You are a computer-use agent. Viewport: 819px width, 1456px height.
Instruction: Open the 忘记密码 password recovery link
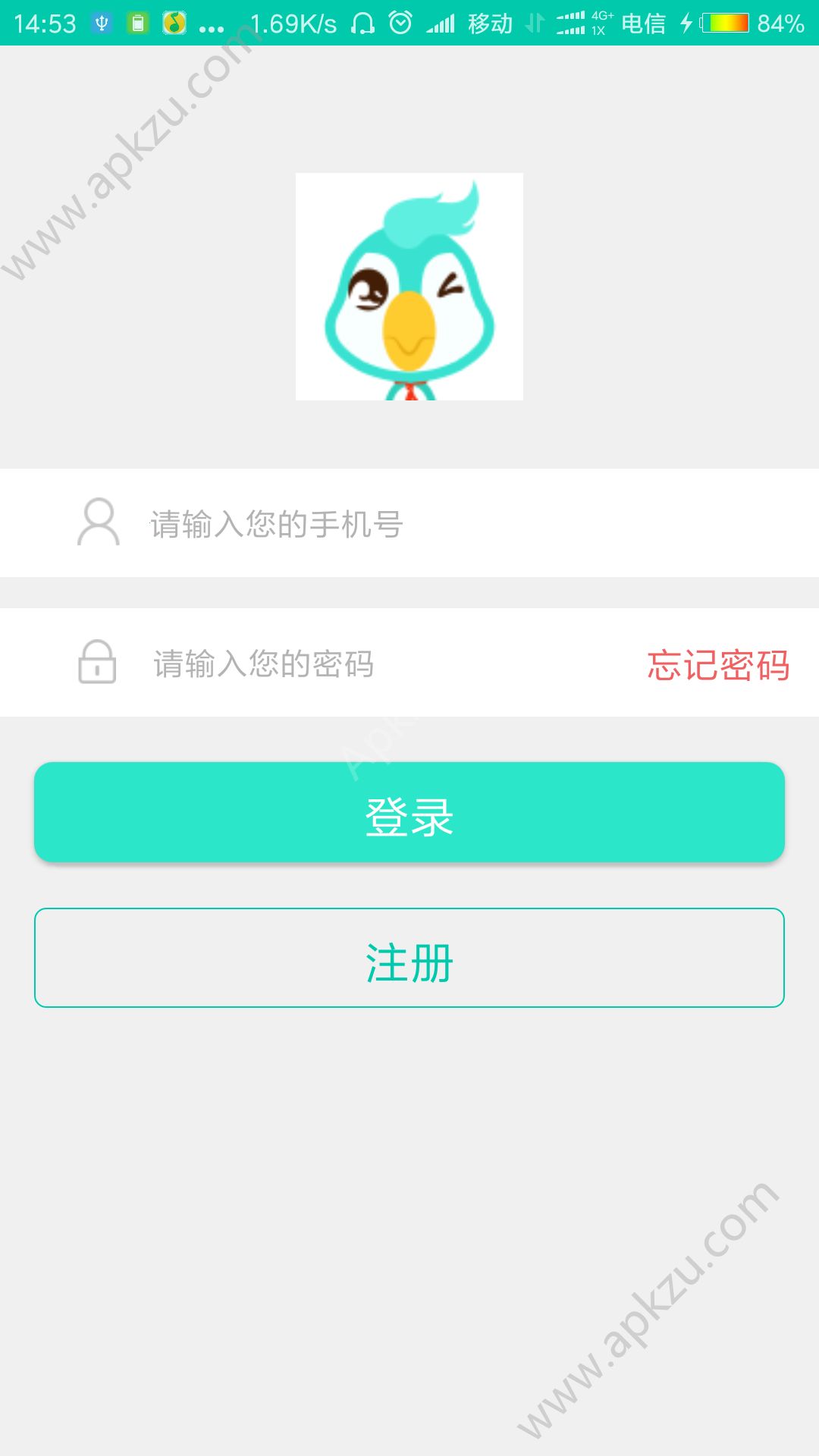tap(718, 668)
